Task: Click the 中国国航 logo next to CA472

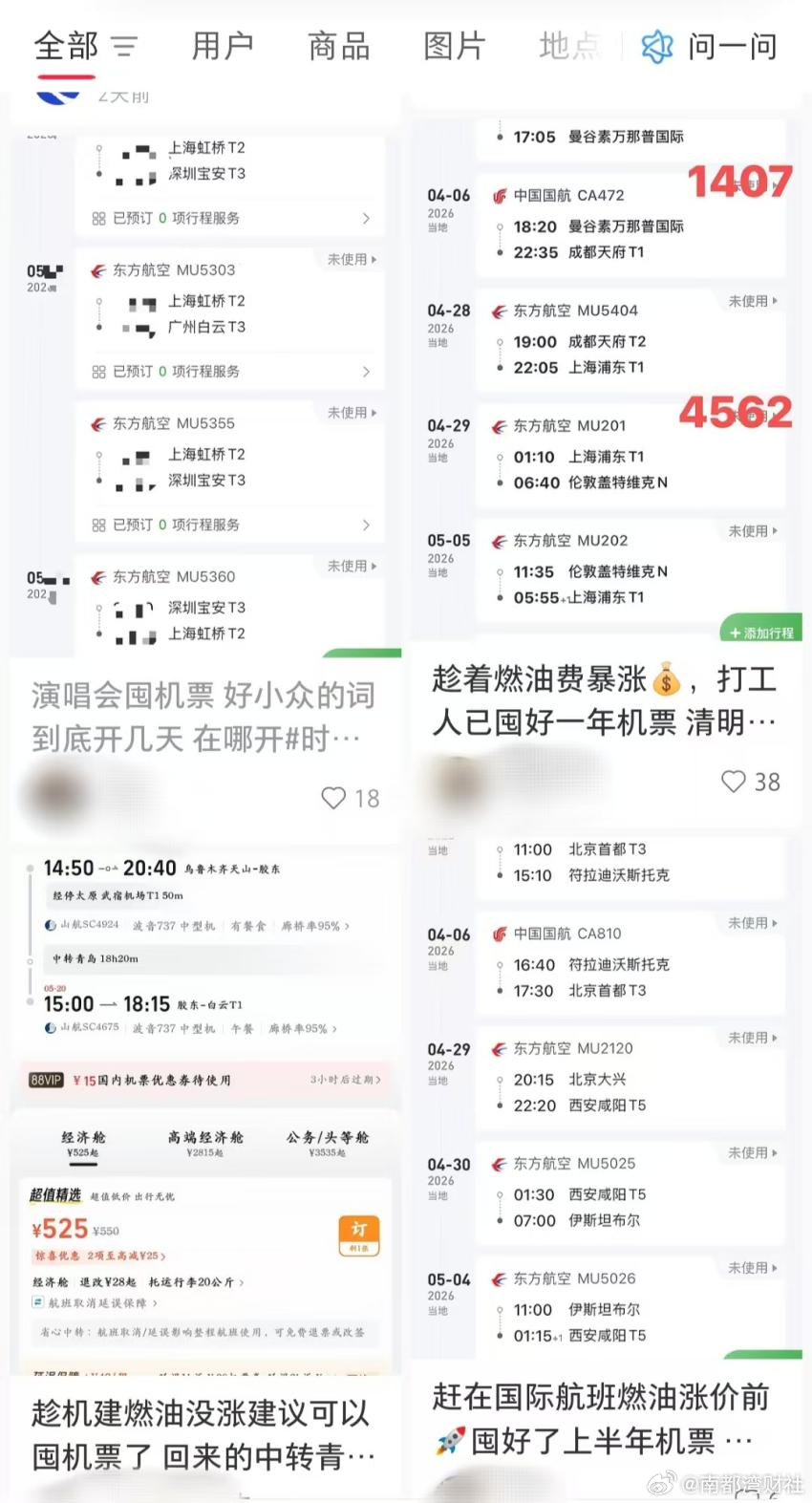Action: [x=501, y=195]
